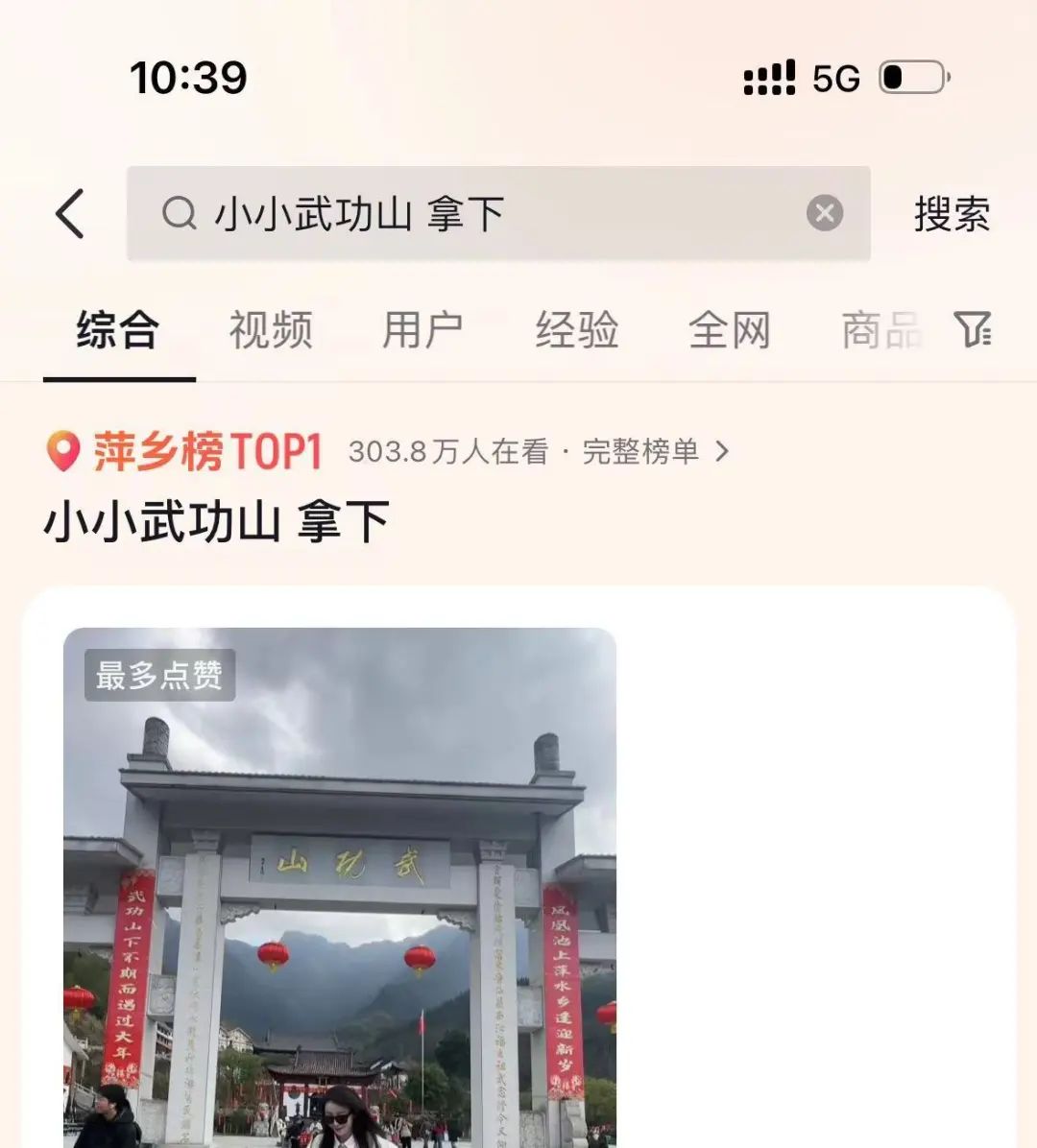1037x1148 pixels.
Task: Tap the 搜索 button
Action: 951,213
